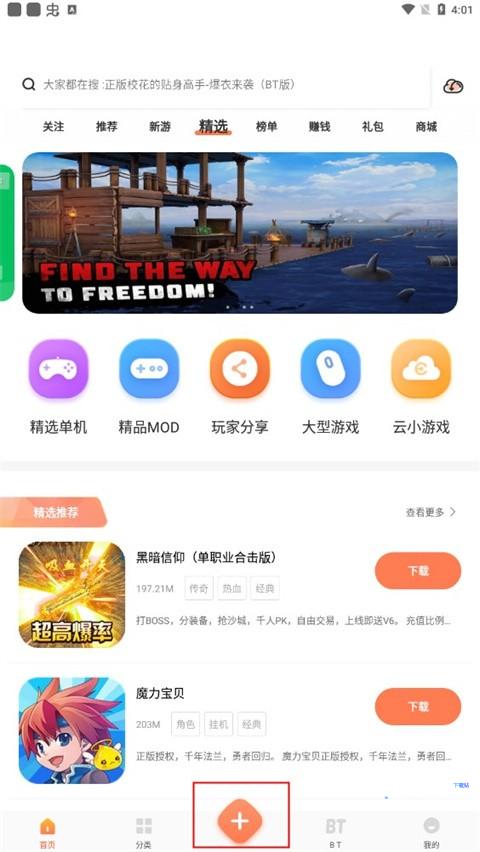Screen dimensions: 480x852
Task: Go to the 礼包 tab
Action: tap(373, 127)
